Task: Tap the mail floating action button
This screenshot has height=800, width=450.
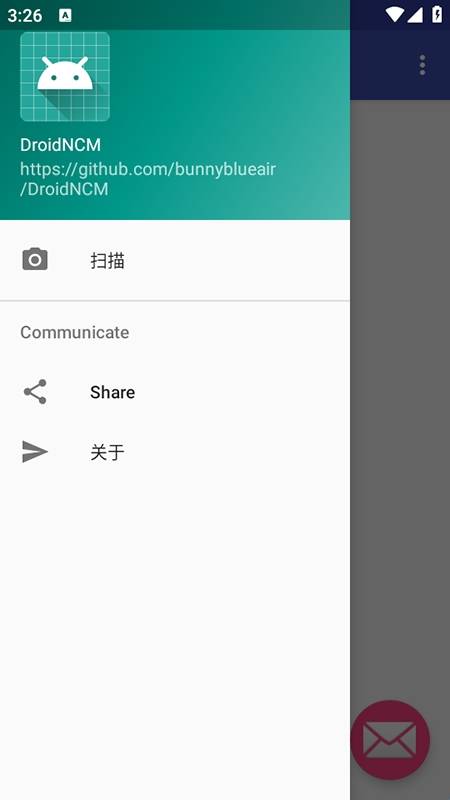Action: tap(390, 739)
